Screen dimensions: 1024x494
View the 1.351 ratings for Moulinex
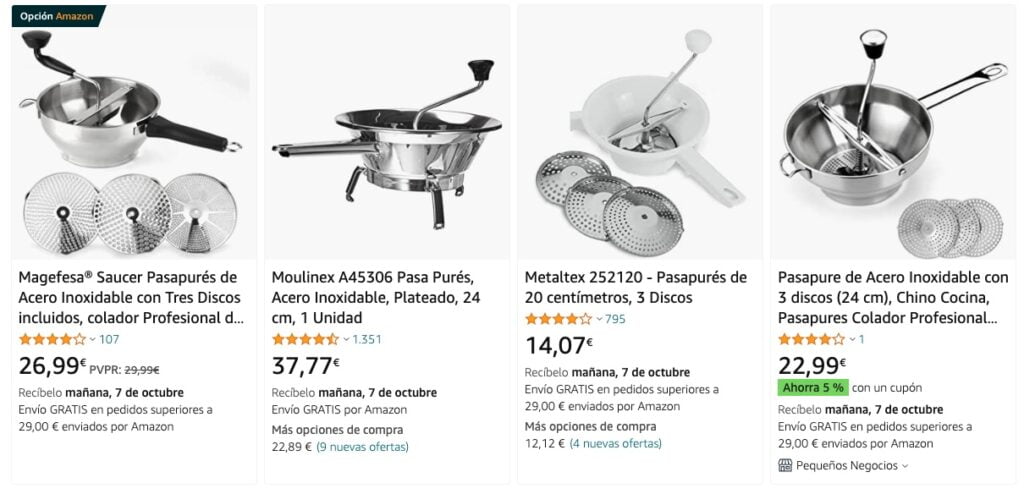(x=367, y=339)
